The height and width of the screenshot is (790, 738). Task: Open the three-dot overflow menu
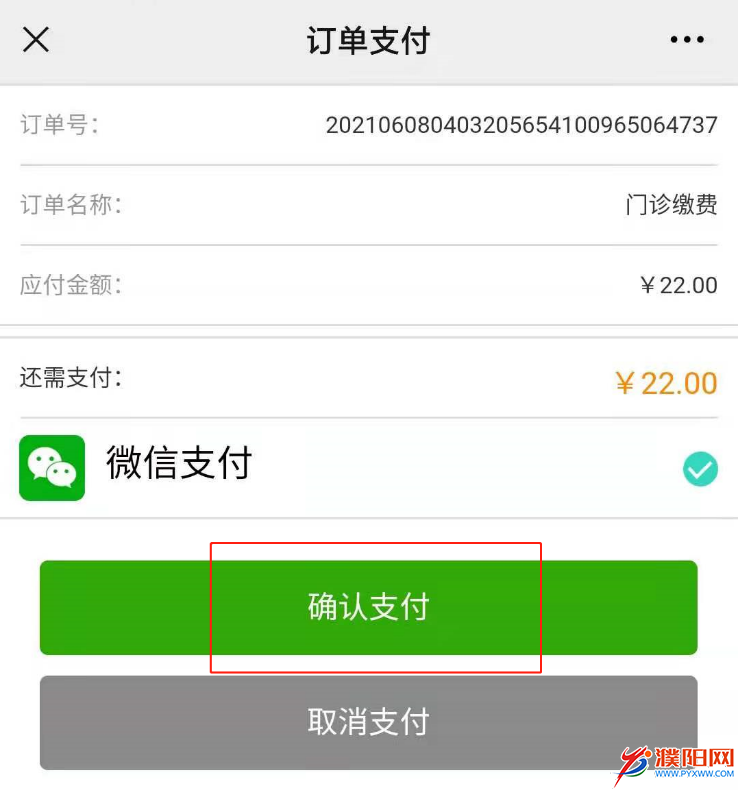pos(686,41)
